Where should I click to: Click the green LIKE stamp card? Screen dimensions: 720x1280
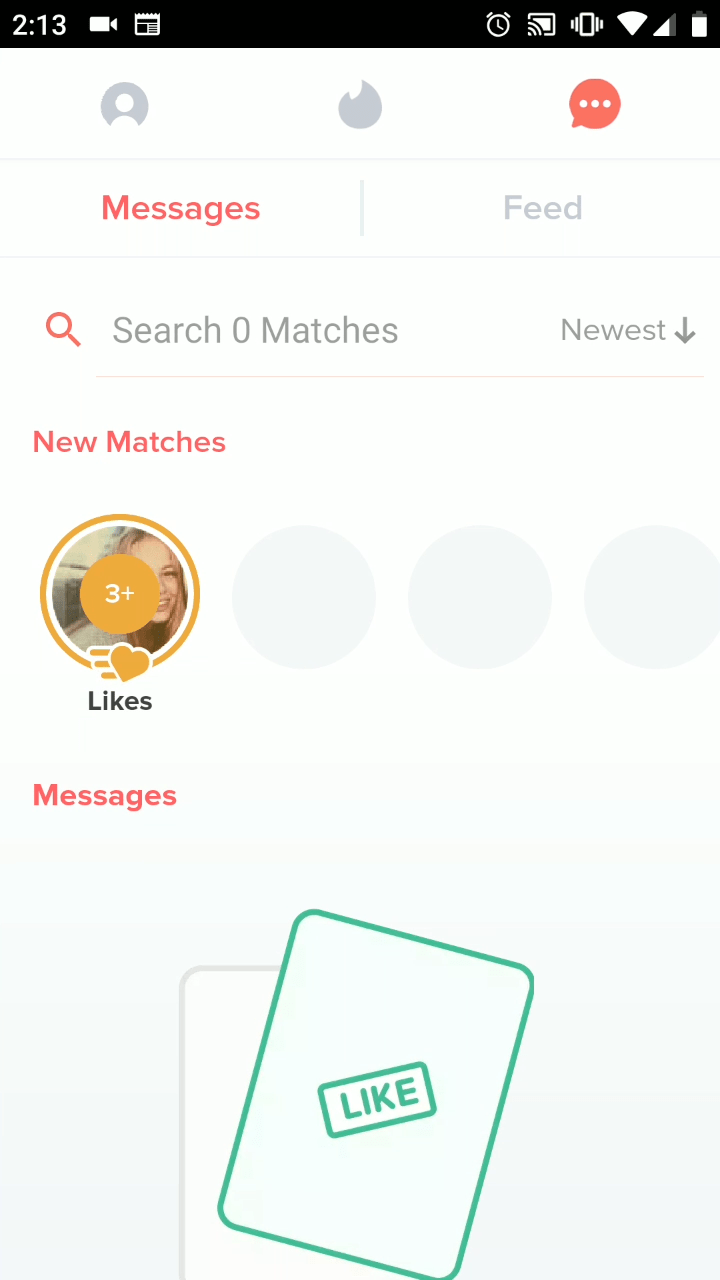click(x=378, y=1098)
